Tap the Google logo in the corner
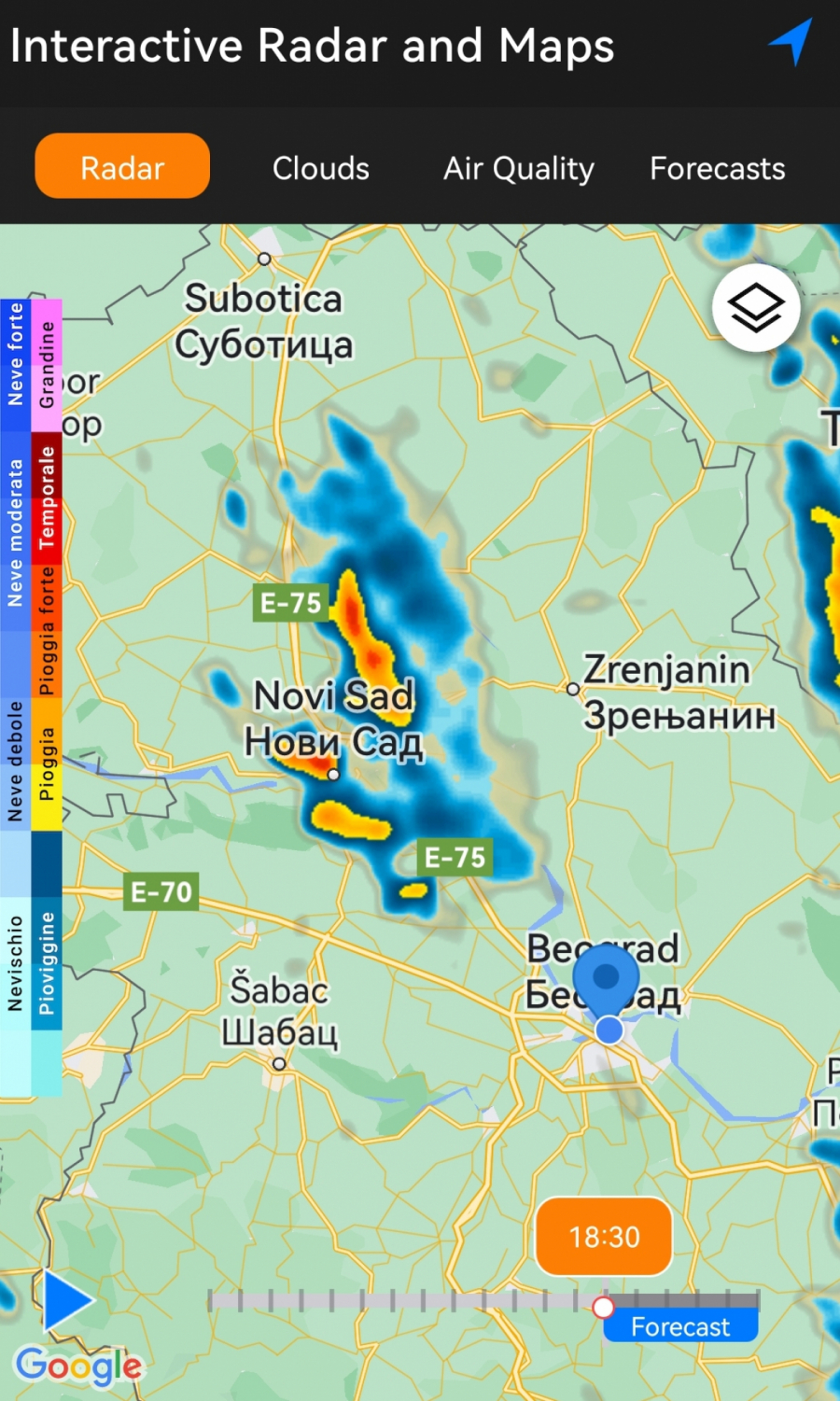840x1401 pixels. coord(79,1366)
